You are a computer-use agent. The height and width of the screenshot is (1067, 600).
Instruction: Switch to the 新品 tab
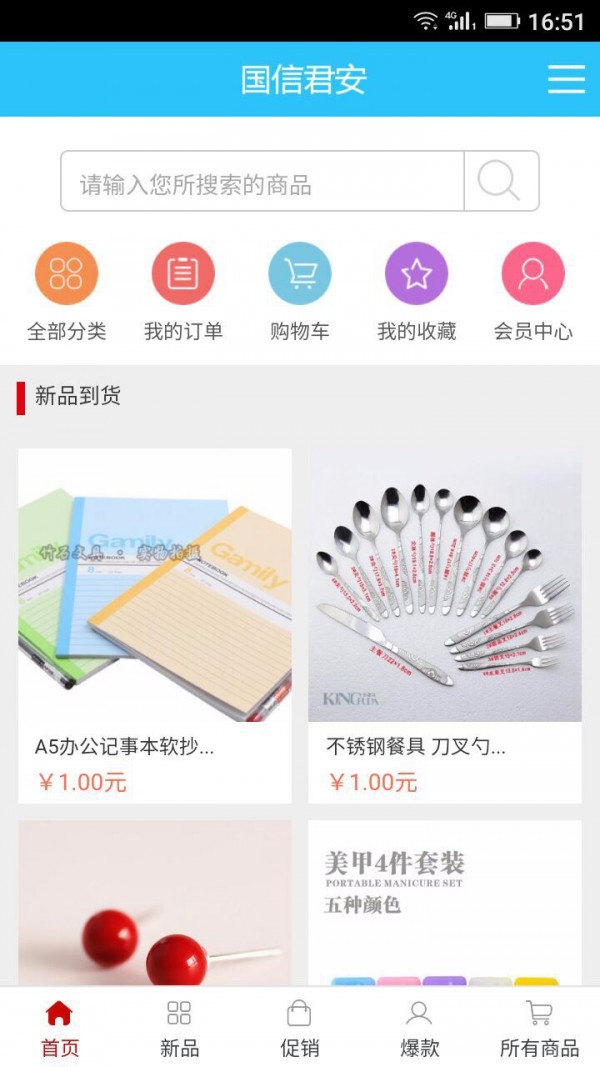pos(180,1028)
